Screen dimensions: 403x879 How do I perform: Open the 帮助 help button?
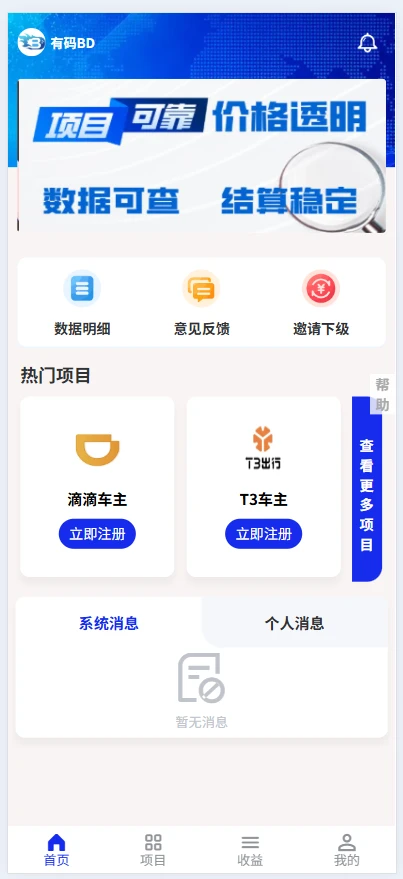pyautogui.click(x=382, y=395)
